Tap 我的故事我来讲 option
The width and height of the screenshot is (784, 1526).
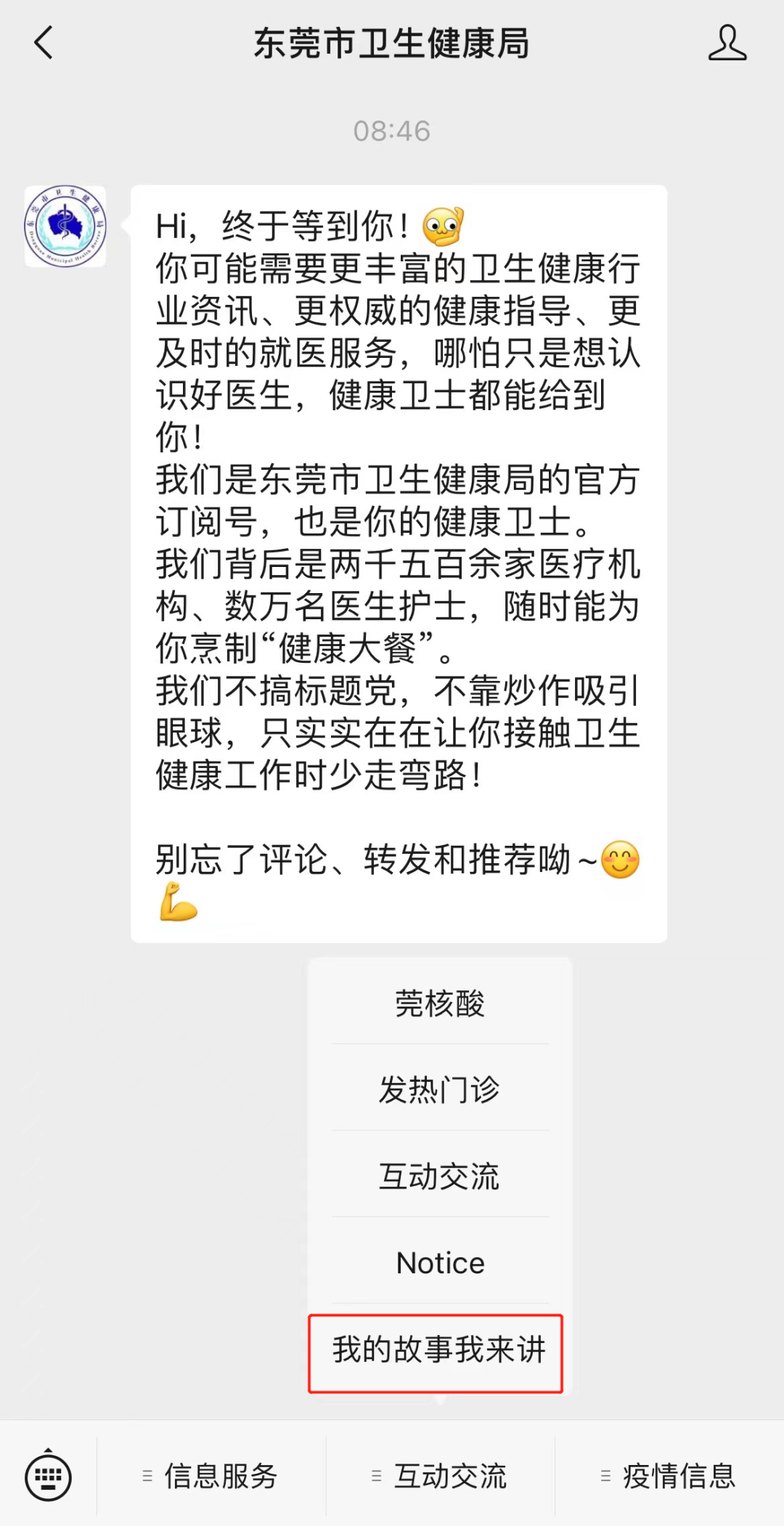pos(438,1350)
